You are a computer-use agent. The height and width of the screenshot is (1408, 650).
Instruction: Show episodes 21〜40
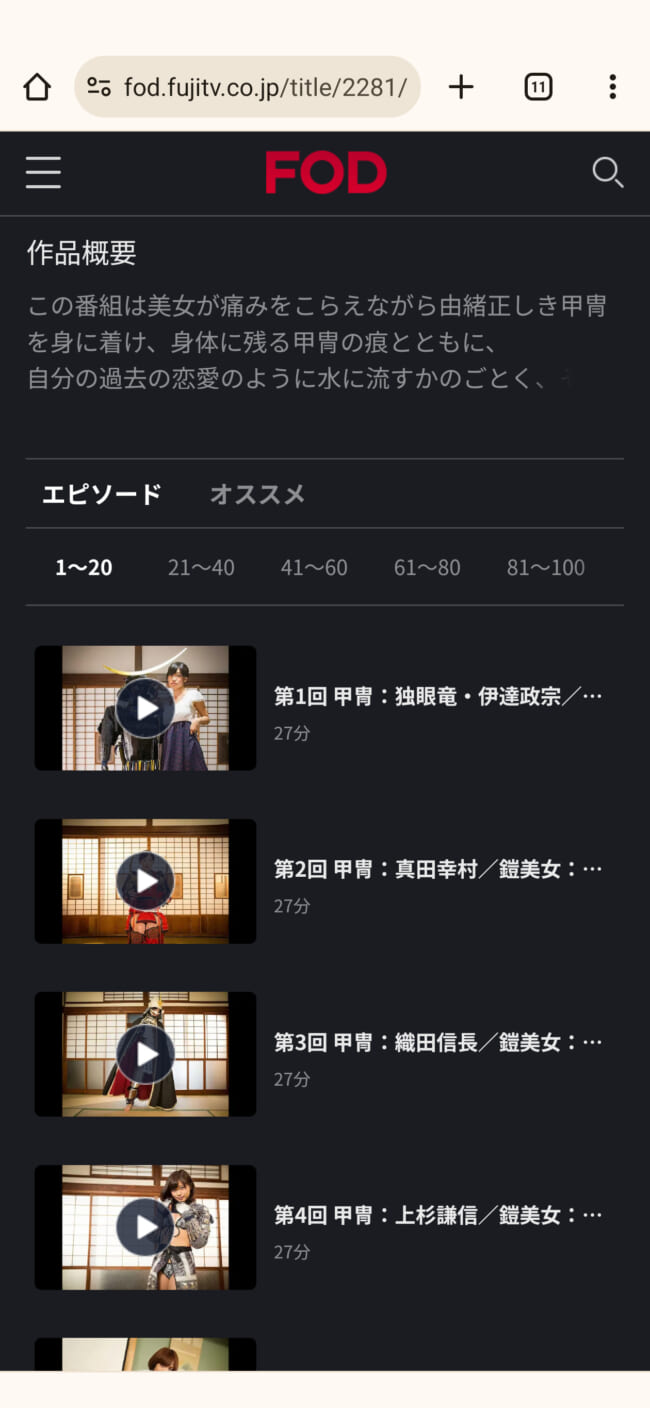(x=201, y=568)
